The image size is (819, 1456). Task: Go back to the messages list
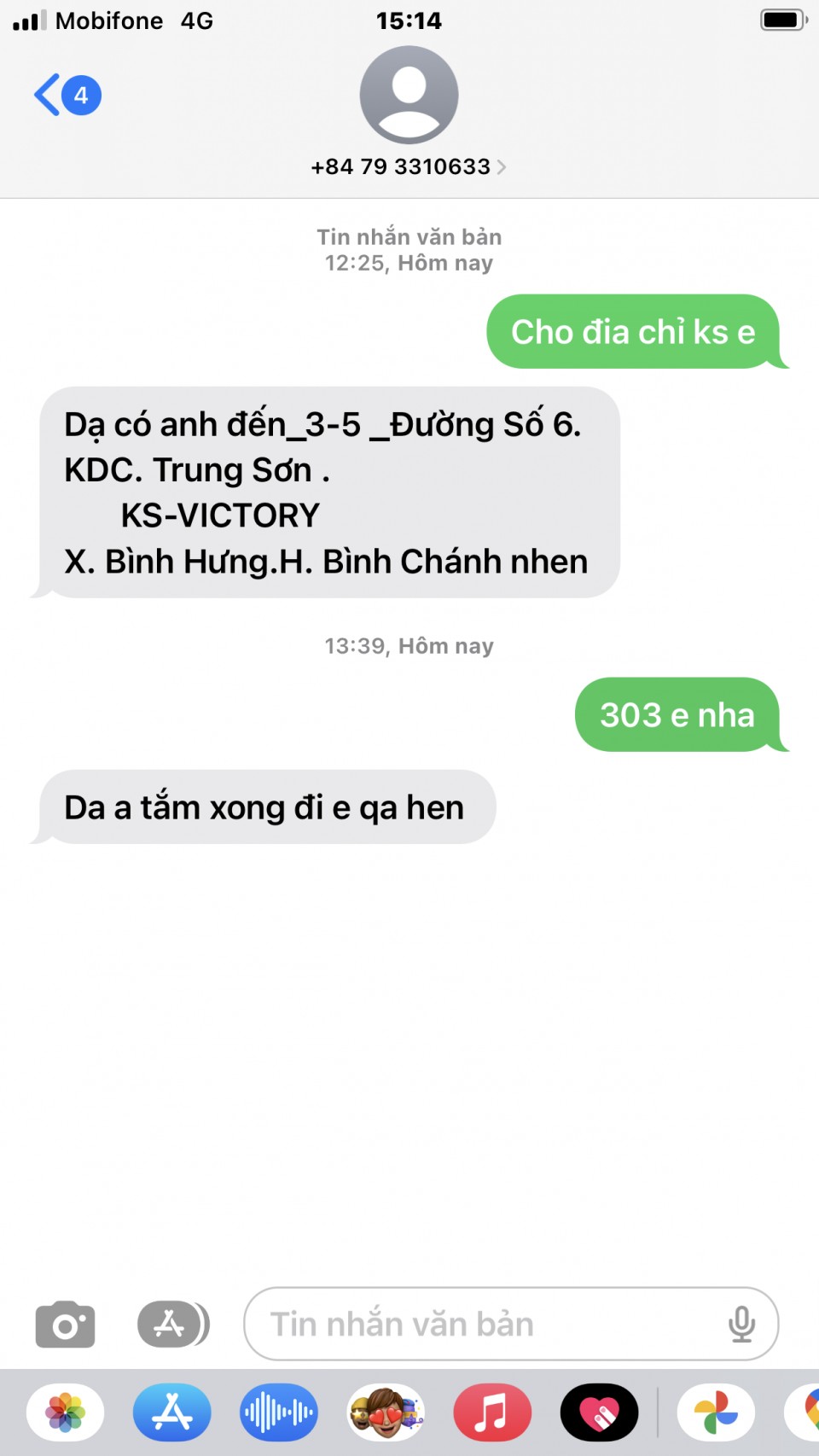pyautogui.click(x=65, y=95)
